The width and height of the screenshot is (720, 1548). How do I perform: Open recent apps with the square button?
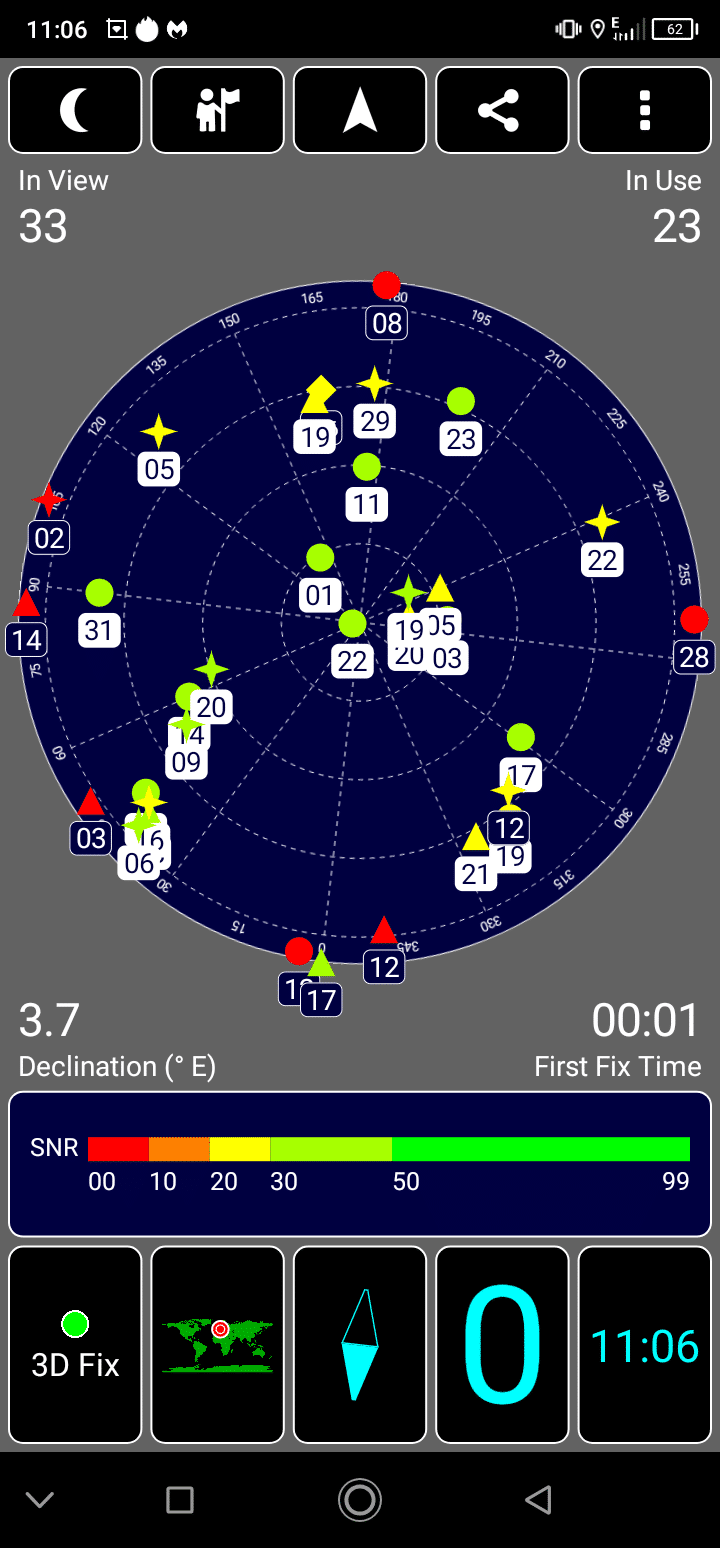click(x=180, y=1499)
